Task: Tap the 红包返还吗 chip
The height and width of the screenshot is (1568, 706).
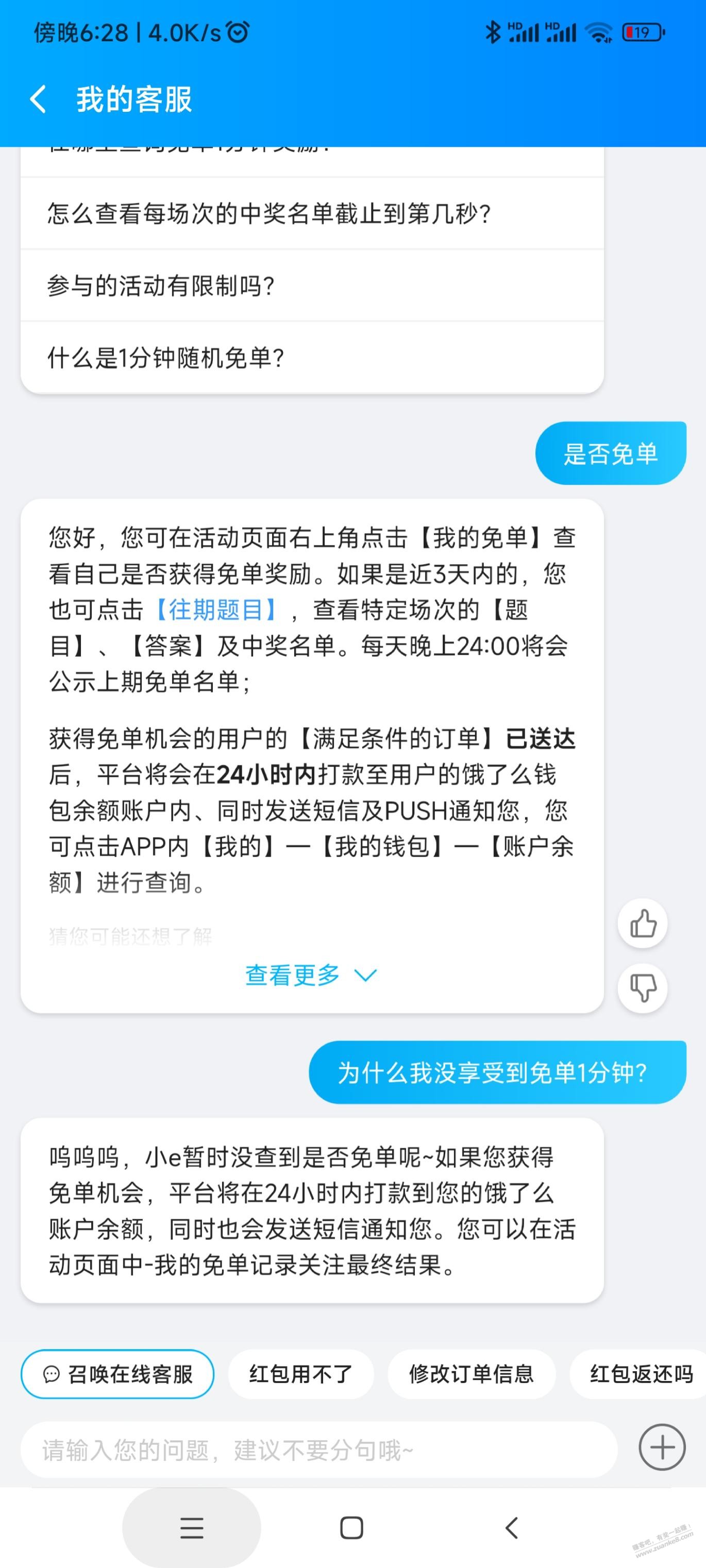Action: (x=638, y=1374)
